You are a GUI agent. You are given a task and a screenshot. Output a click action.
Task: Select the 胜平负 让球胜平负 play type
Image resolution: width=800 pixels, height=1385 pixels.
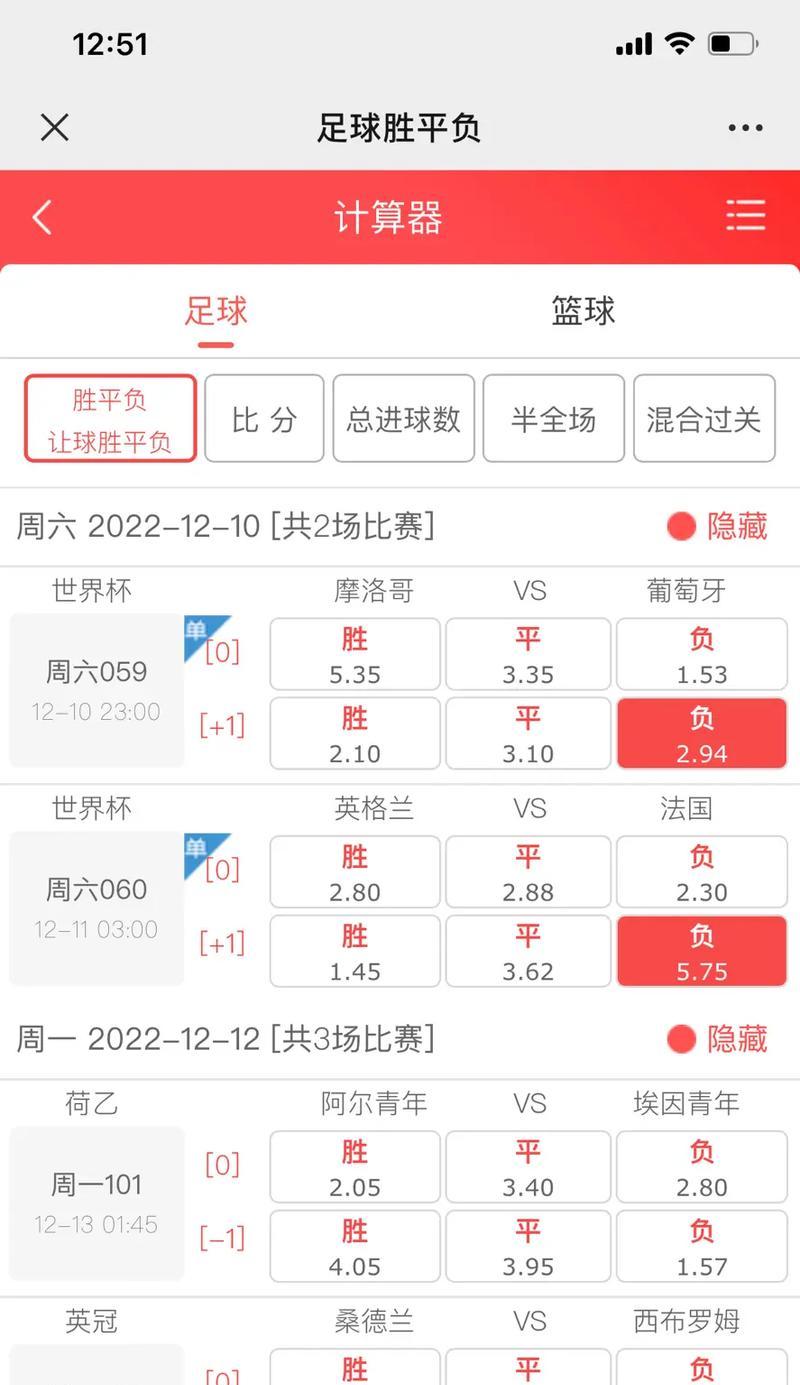[x=110, y=419]
